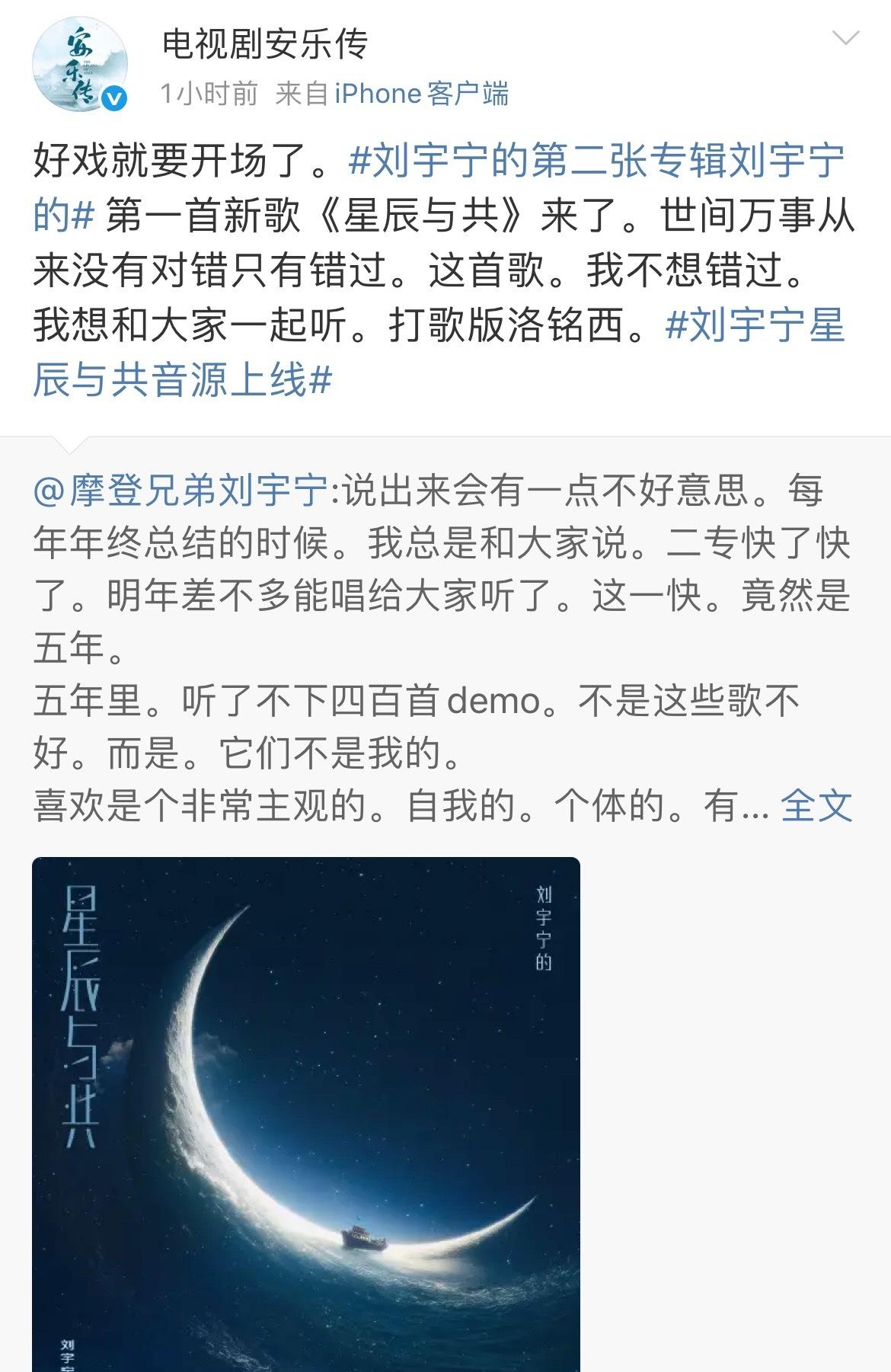Open the post options chevron
Viewport: 891px width, 1372px height.
point(845,38)
